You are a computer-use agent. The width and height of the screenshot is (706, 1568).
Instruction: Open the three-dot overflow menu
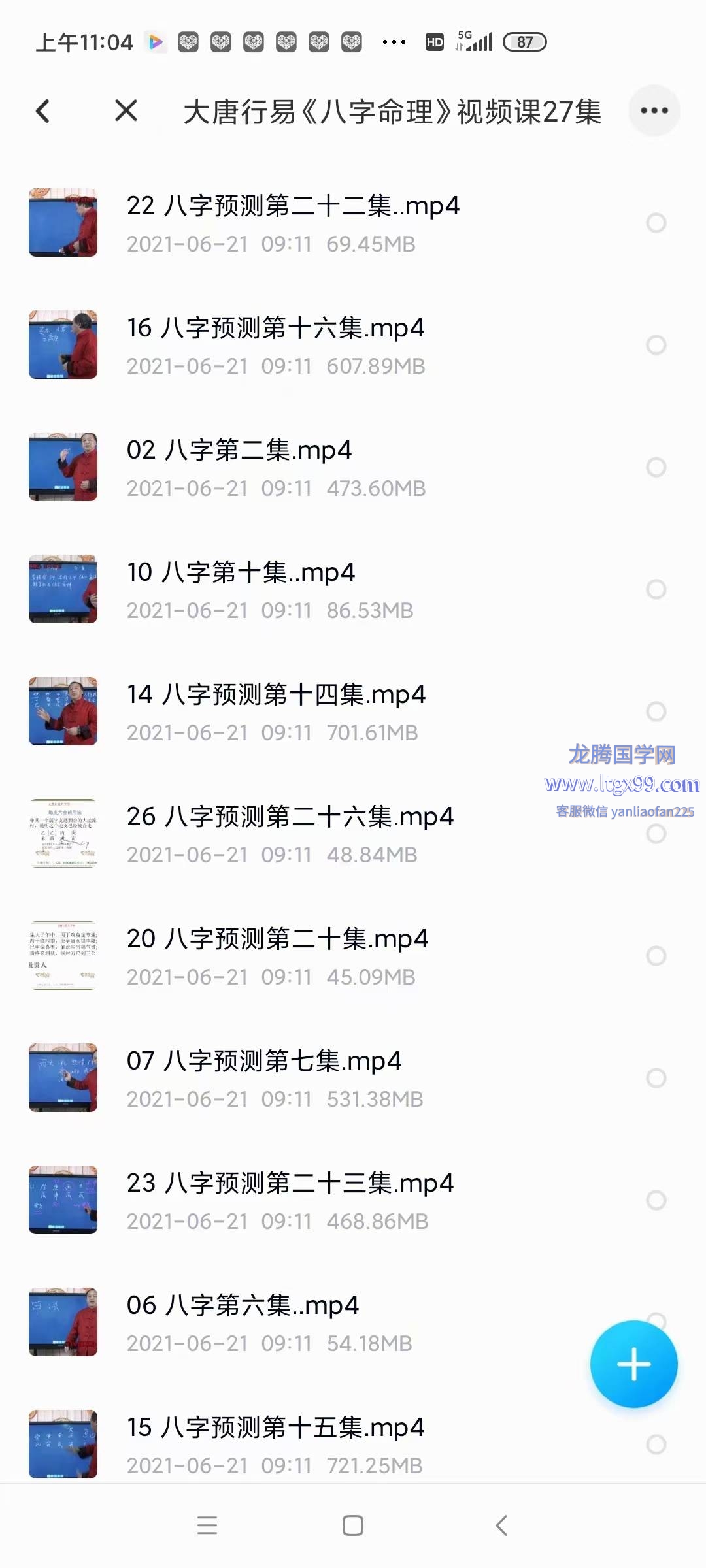pyautogui.click(x=654, y=110)
